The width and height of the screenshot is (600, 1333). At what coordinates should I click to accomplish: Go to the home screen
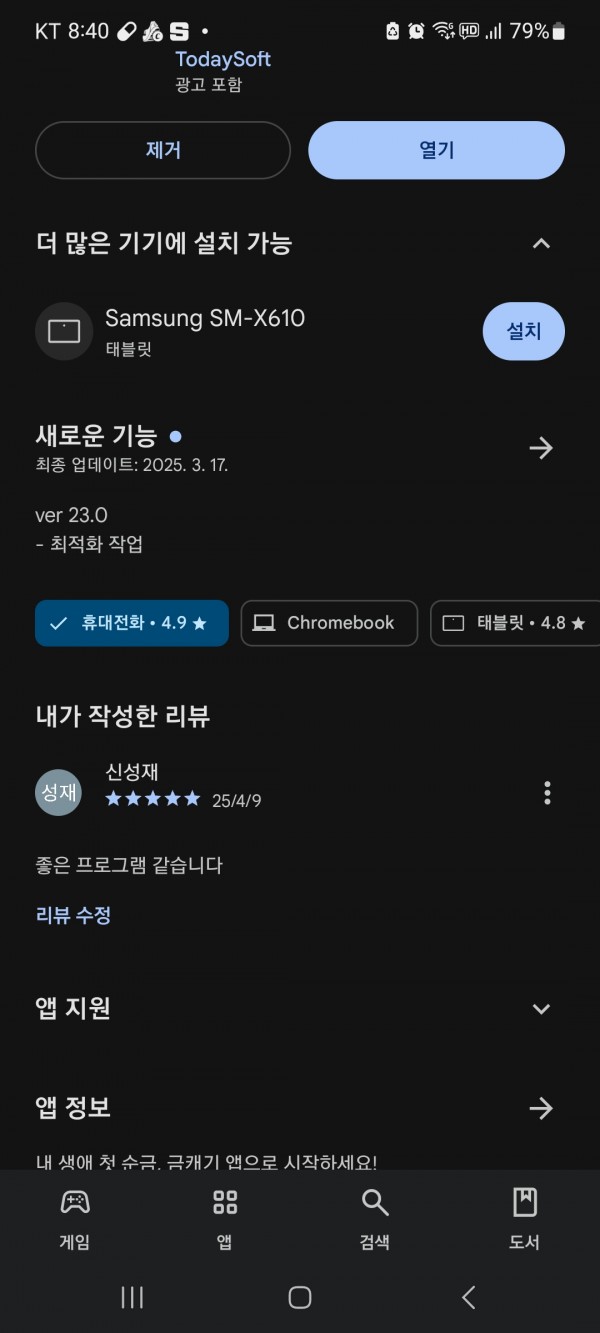300,1297
